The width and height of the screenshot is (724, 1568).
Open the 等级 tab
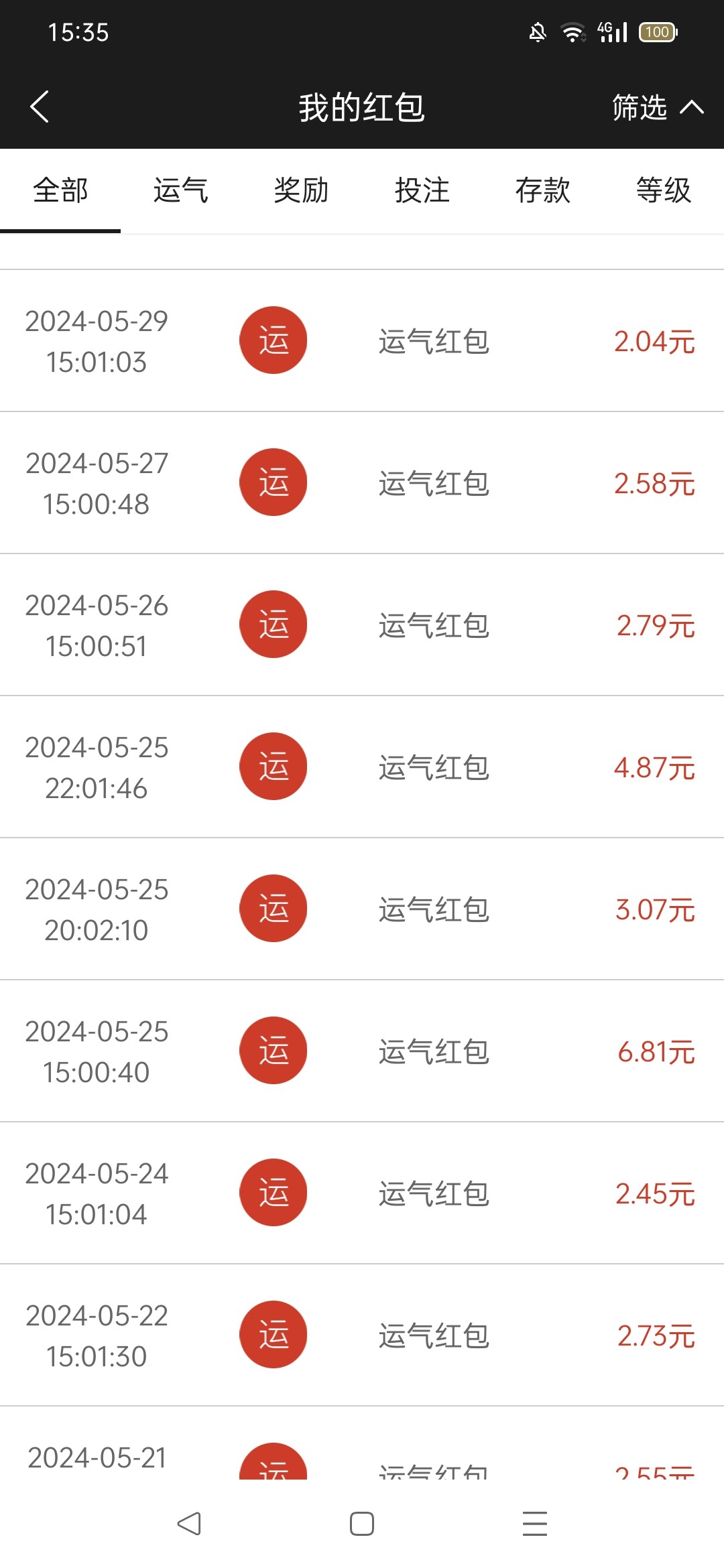tap(664, 191)
